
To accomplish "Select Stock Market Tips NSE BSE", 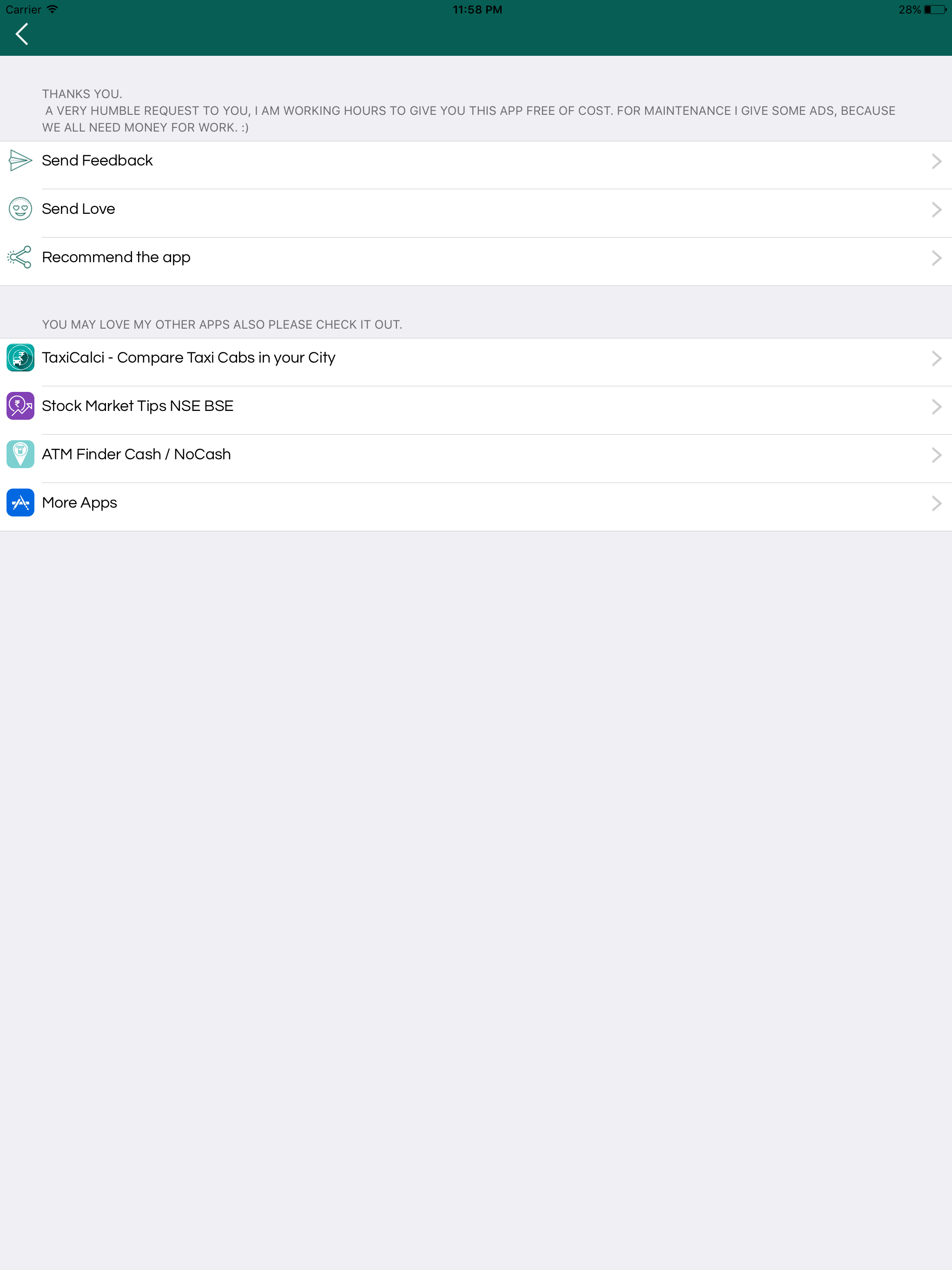I will [137, 406].
